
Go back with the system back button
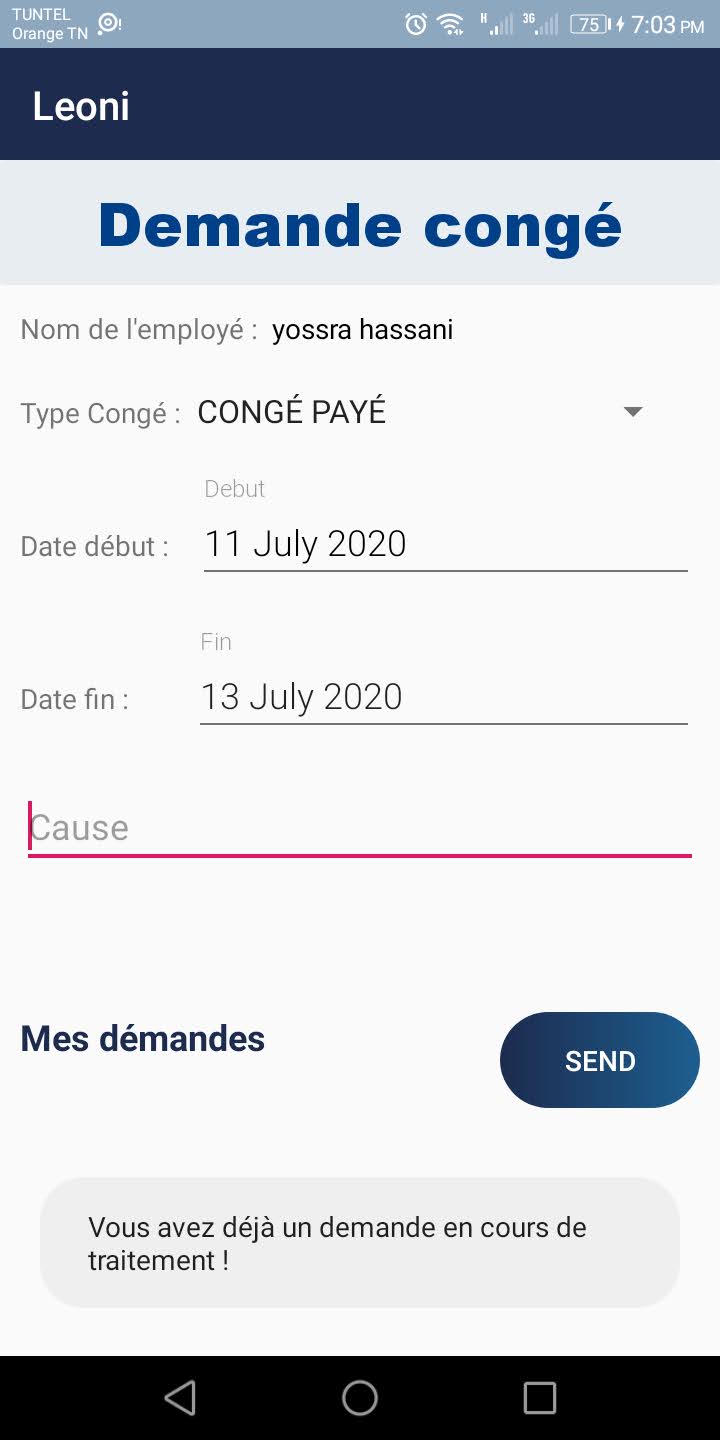tap(180, 1398)
